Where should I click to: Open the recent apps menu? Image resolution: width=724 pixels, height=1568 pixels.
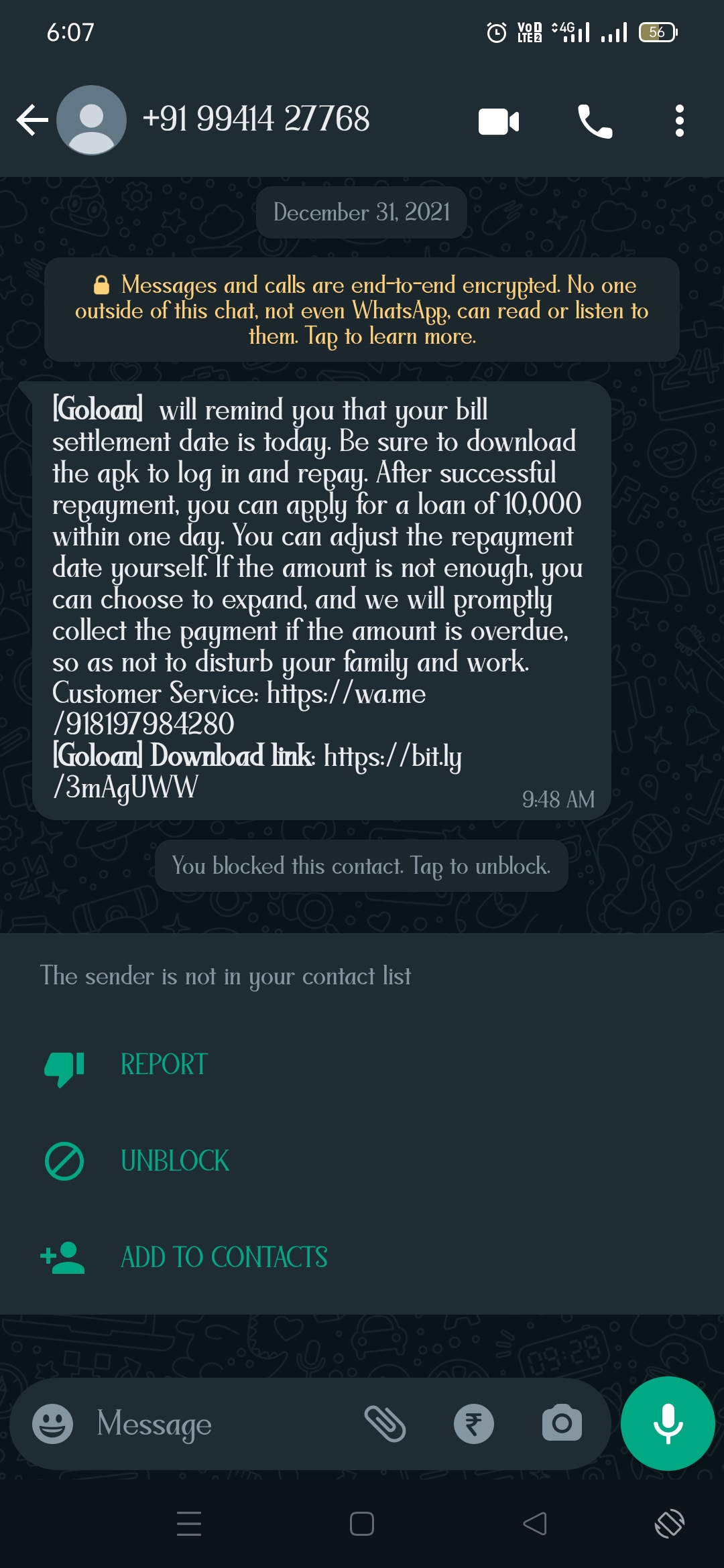click(x=189, y=1524)
